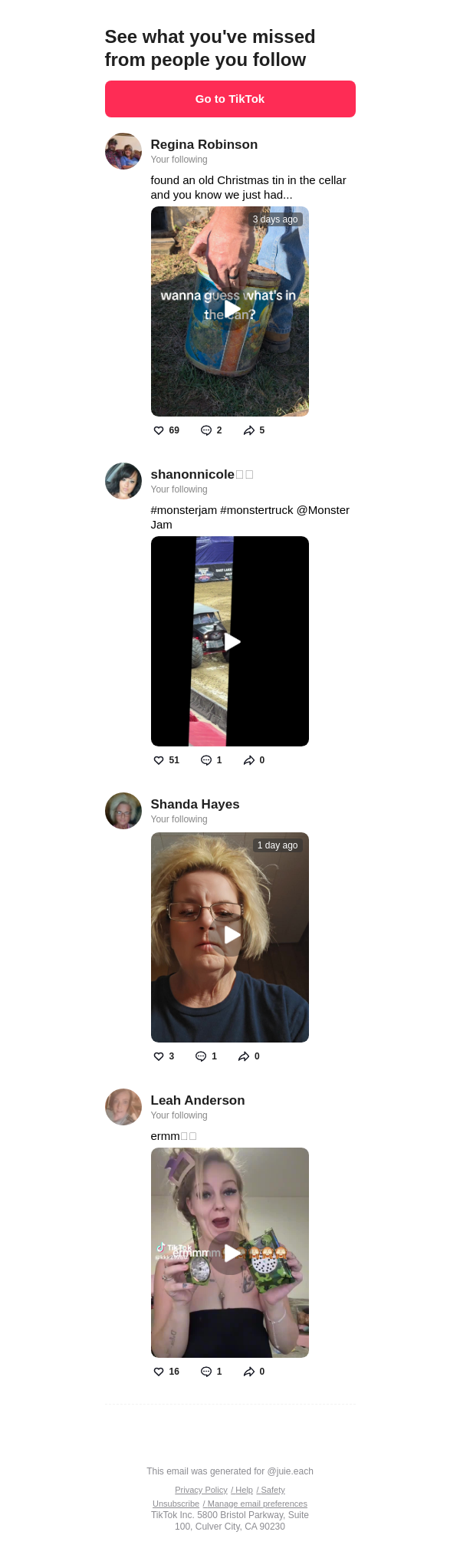
Task: Play shanonnicole's monster truck video
Action: coord(230,641)
